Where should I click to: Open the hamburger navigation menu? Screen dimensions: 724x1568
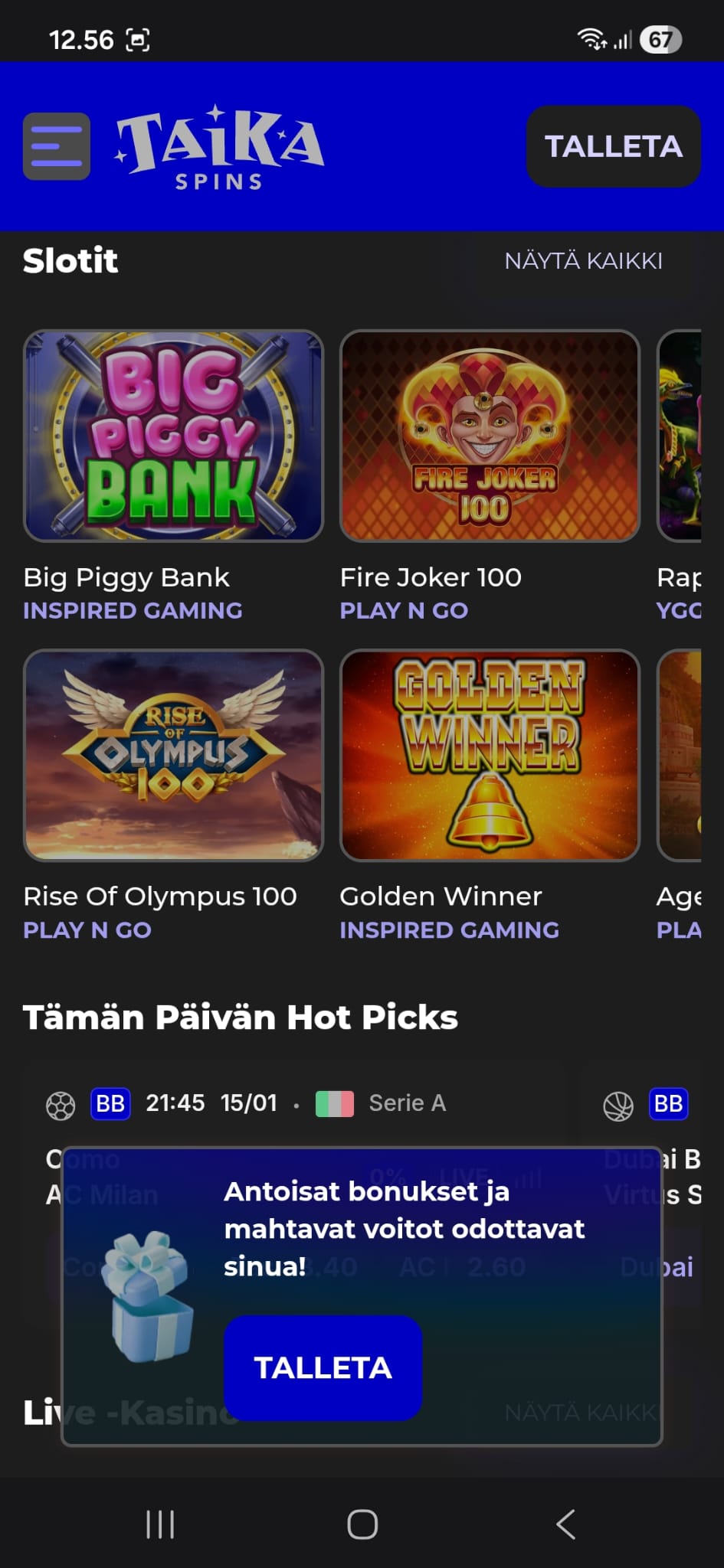point(56,146)
